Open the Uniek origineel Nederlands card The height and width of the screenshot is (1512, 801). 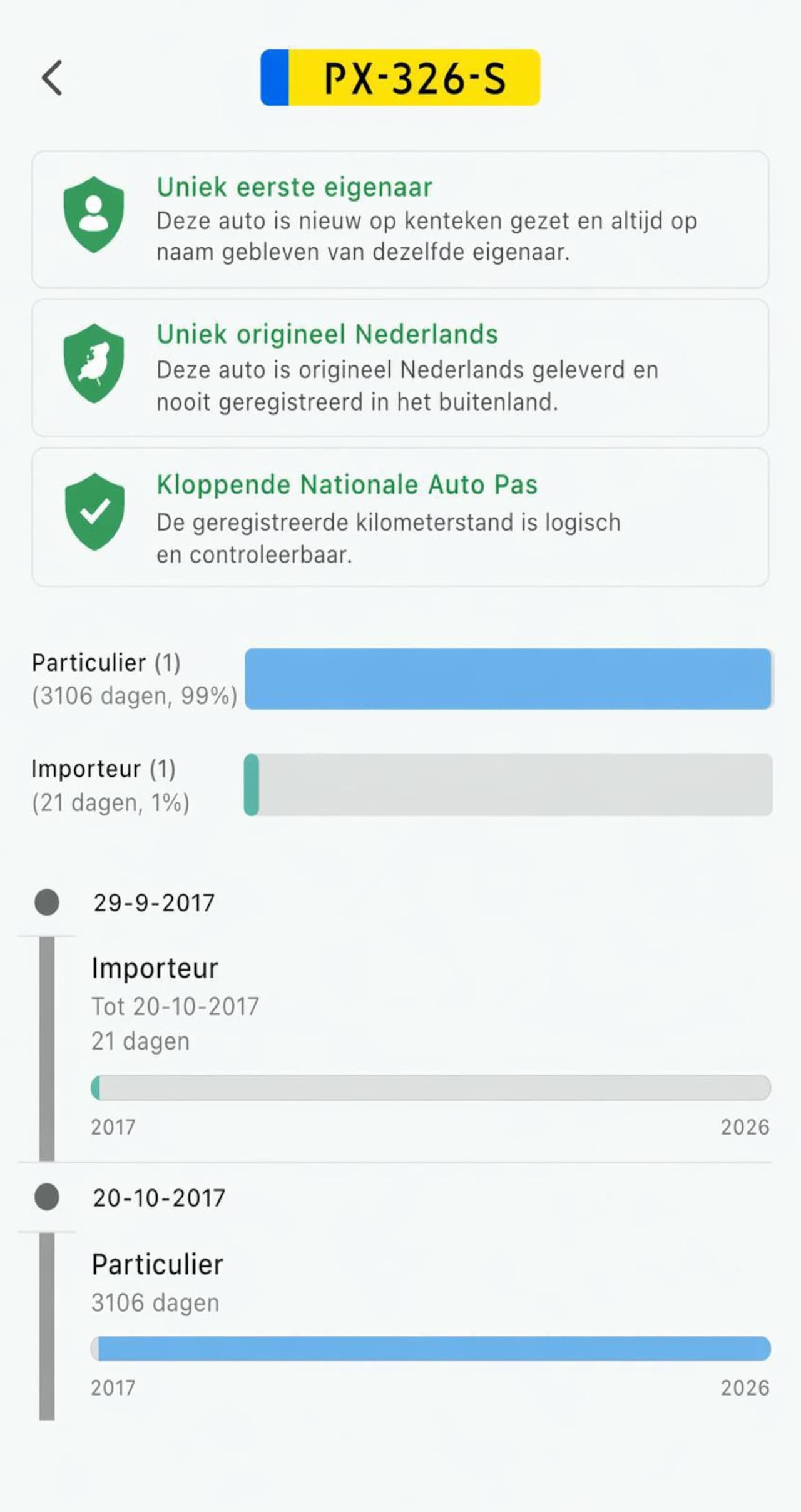click(400, 368)
